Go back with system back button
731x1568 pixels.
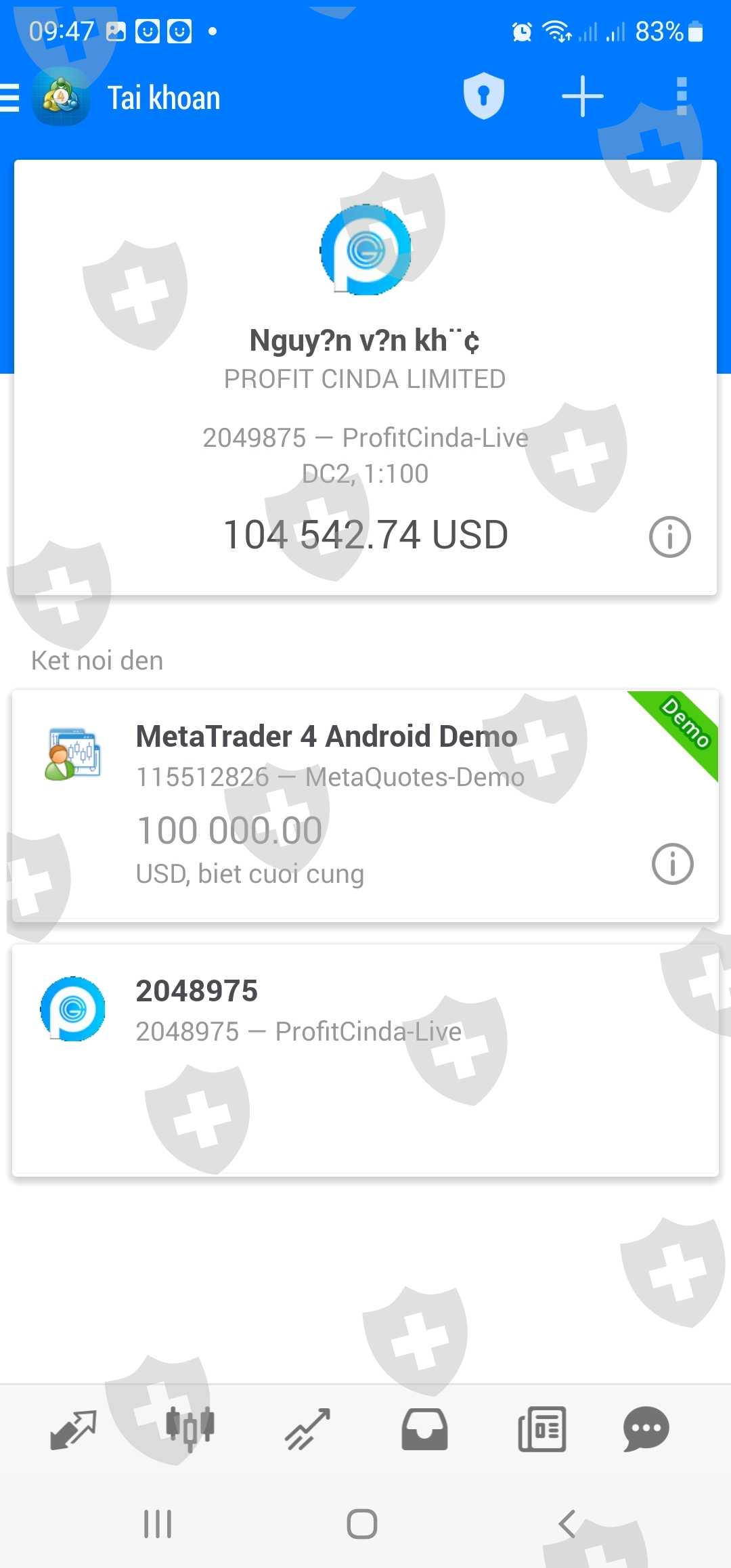pyautogui.click(x=567, y=1524)
